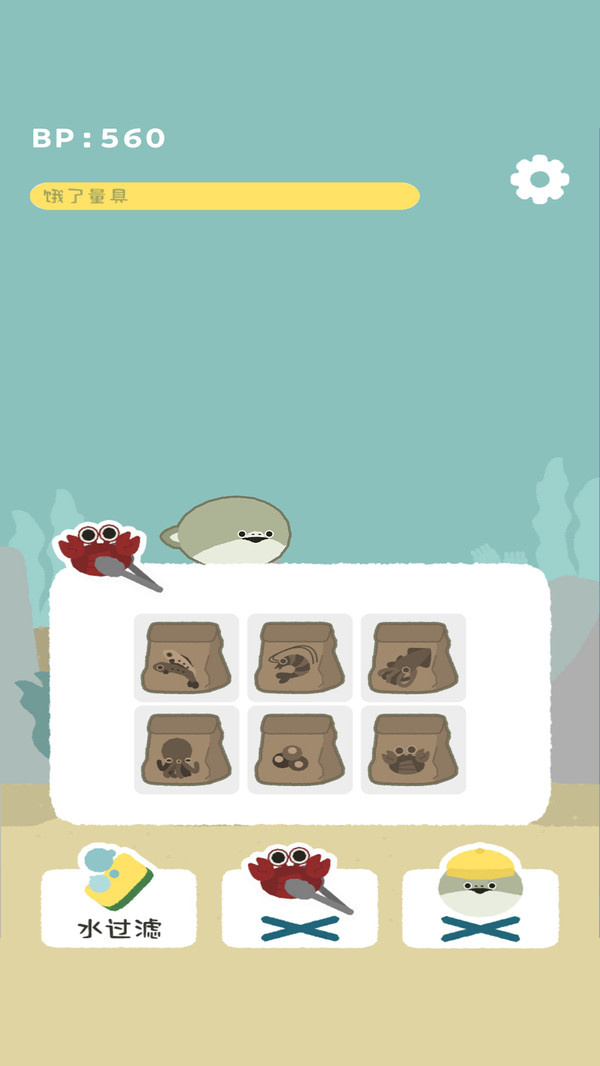Choose the crab food bag

413,749
